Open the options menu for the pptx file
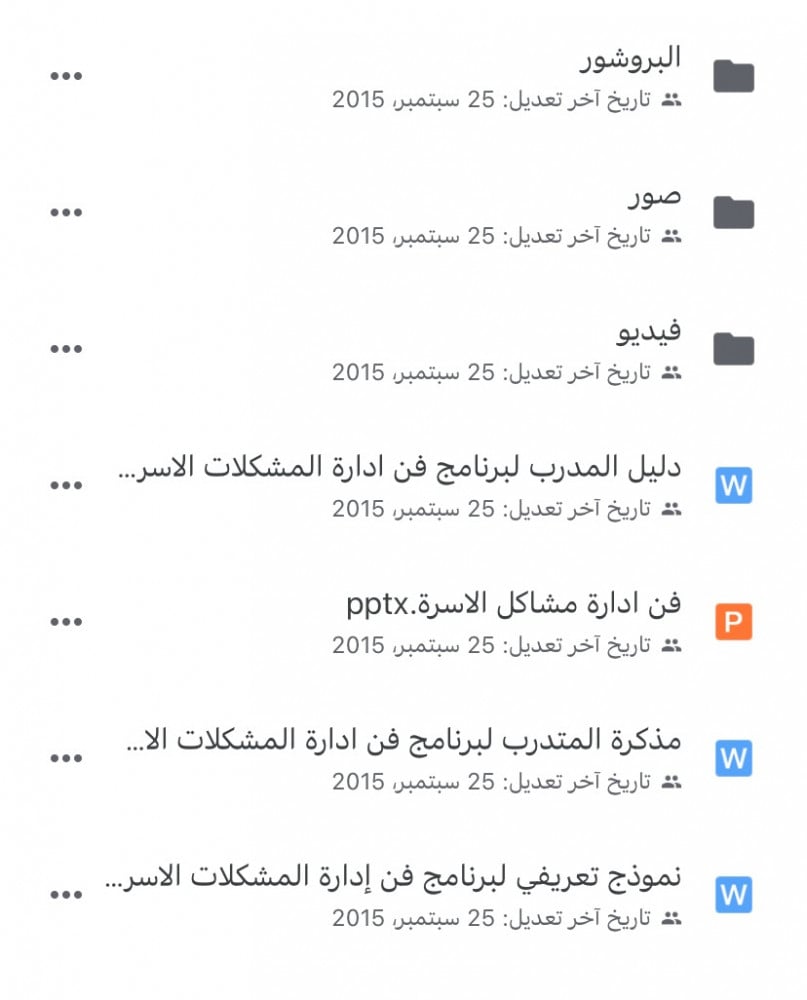Image resolution: width=807 pixels, height=1000 pixels. [66, 622]
